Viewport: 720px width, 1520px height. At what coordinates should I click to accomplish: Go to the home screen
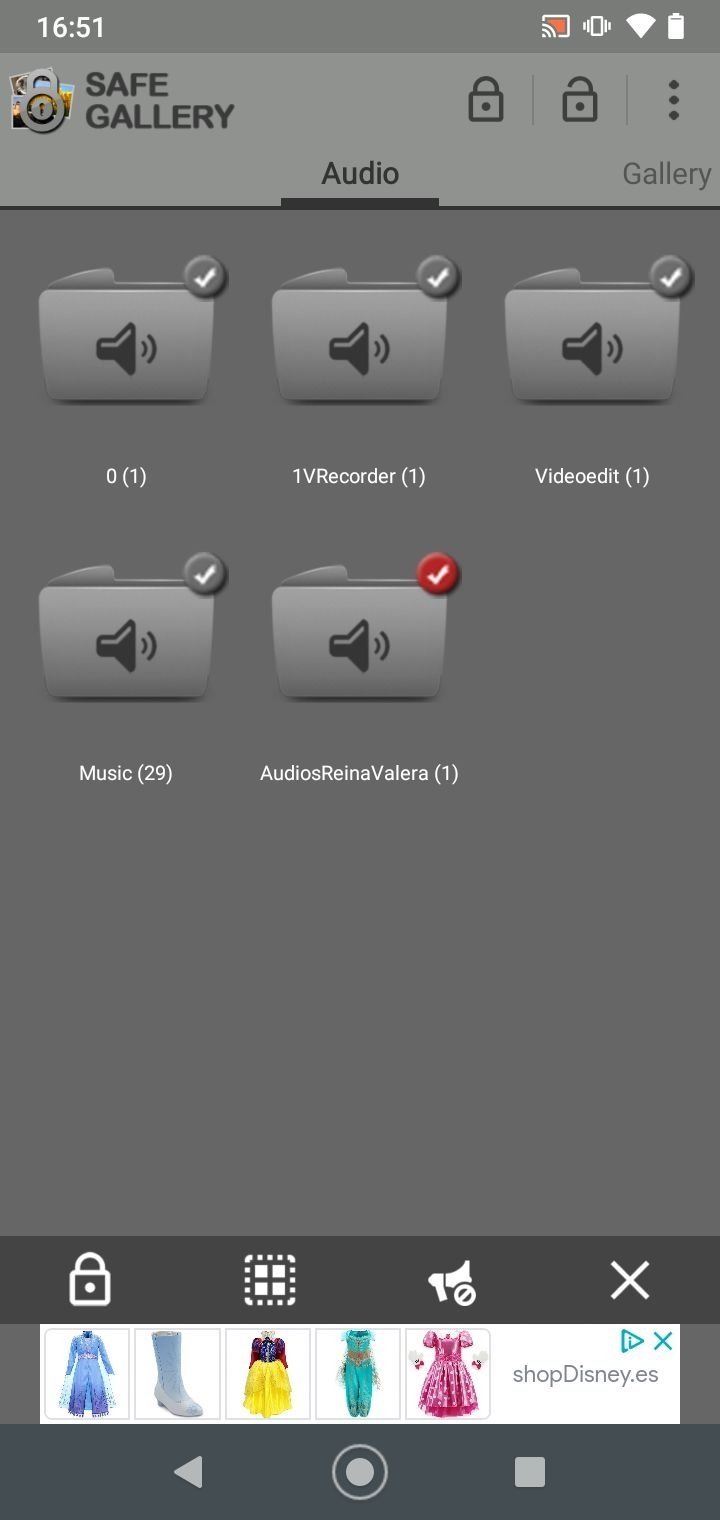tap(360, 1472)
